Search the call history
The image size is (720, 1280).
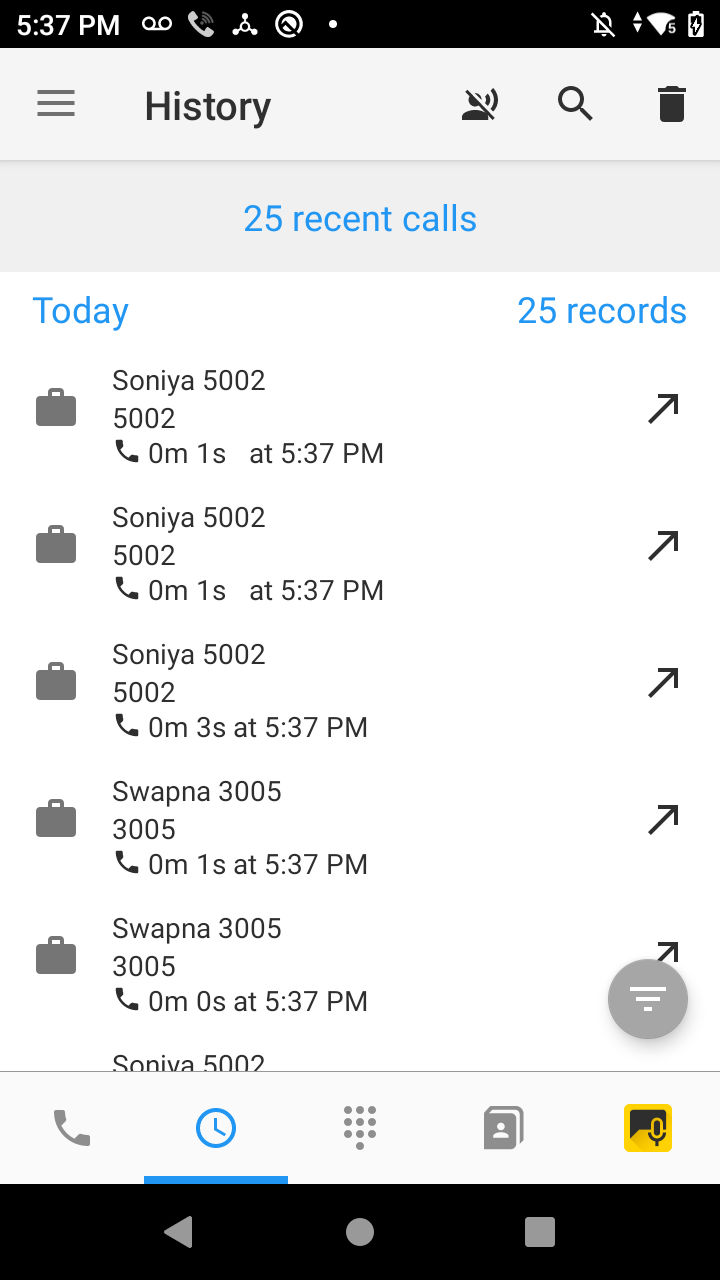576,104
